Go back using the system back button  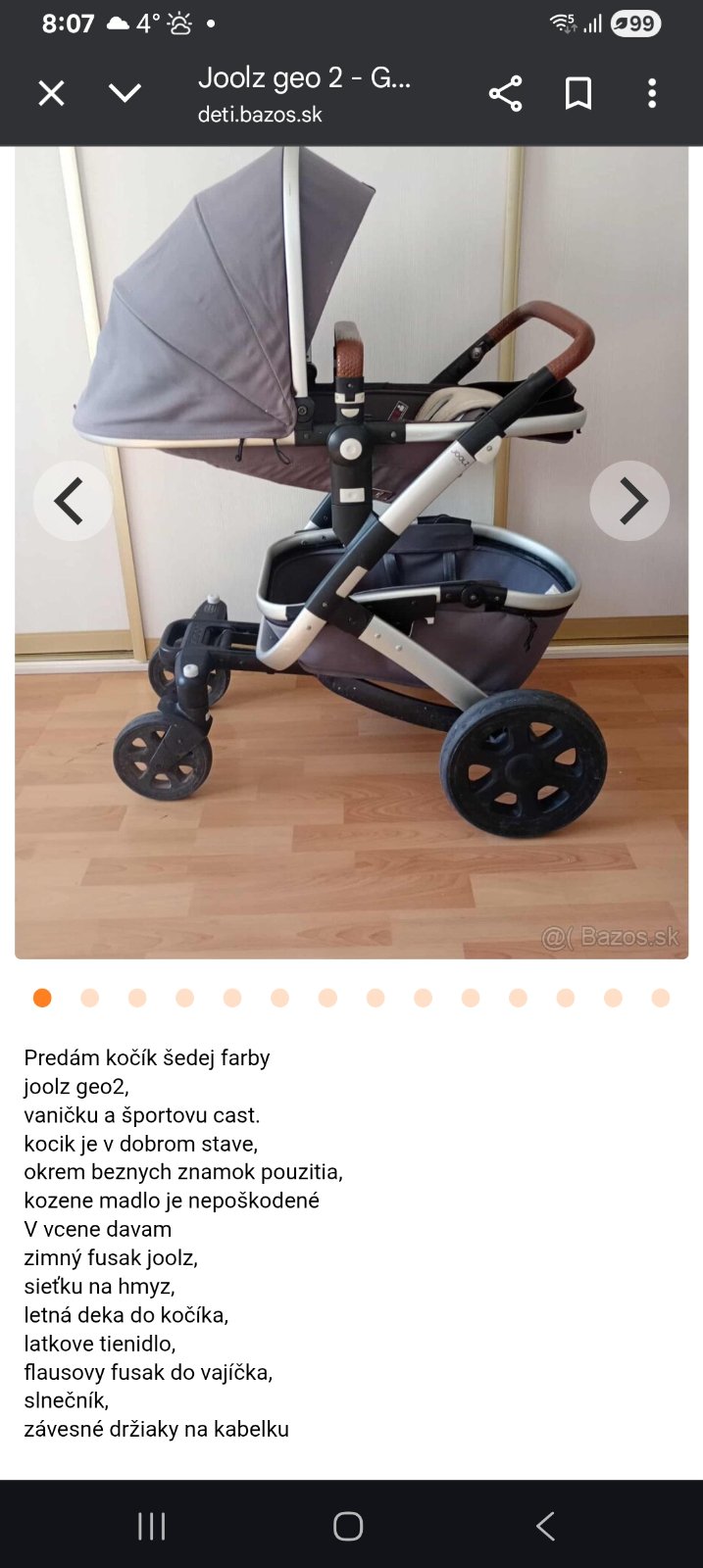pos(545,1526)
